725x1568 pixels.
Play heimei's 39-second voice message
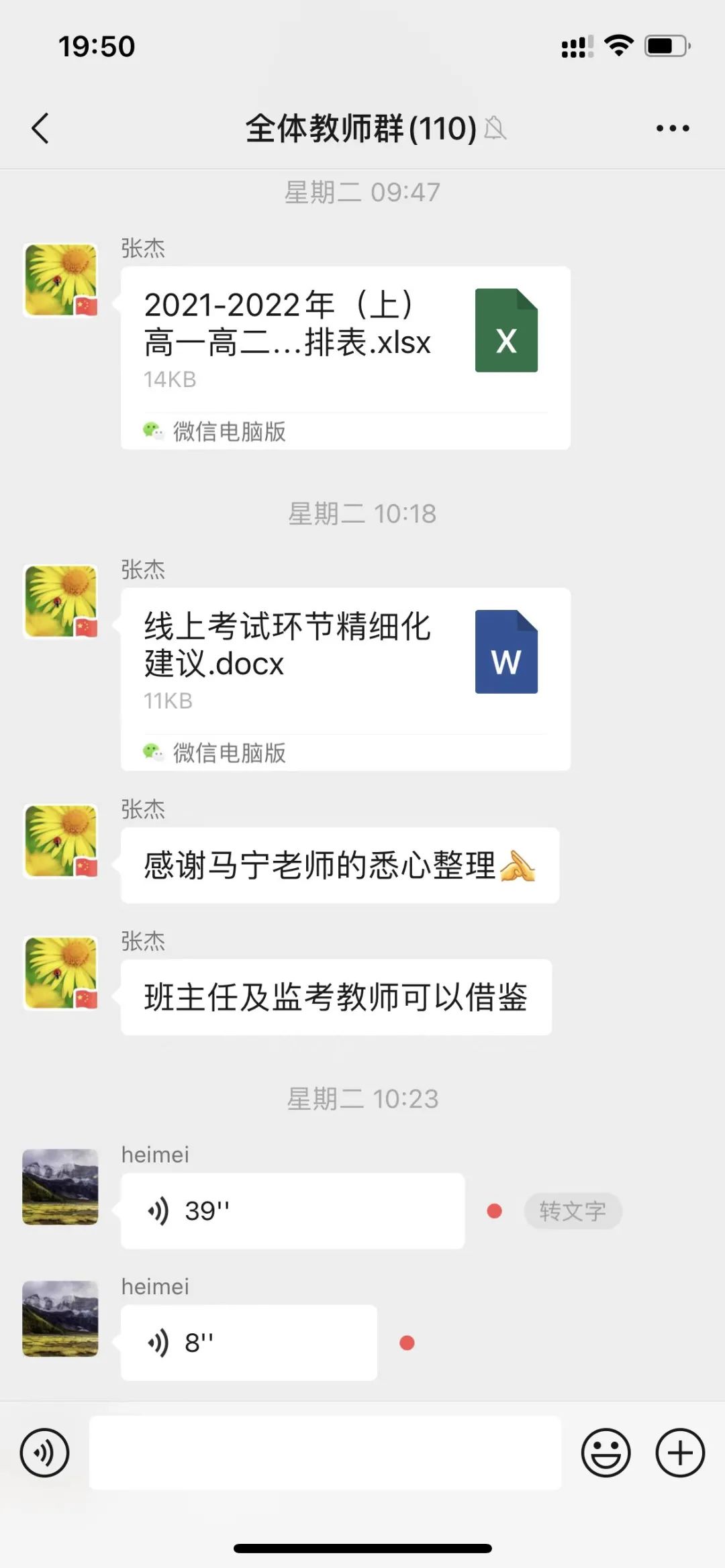[292, 1211]
